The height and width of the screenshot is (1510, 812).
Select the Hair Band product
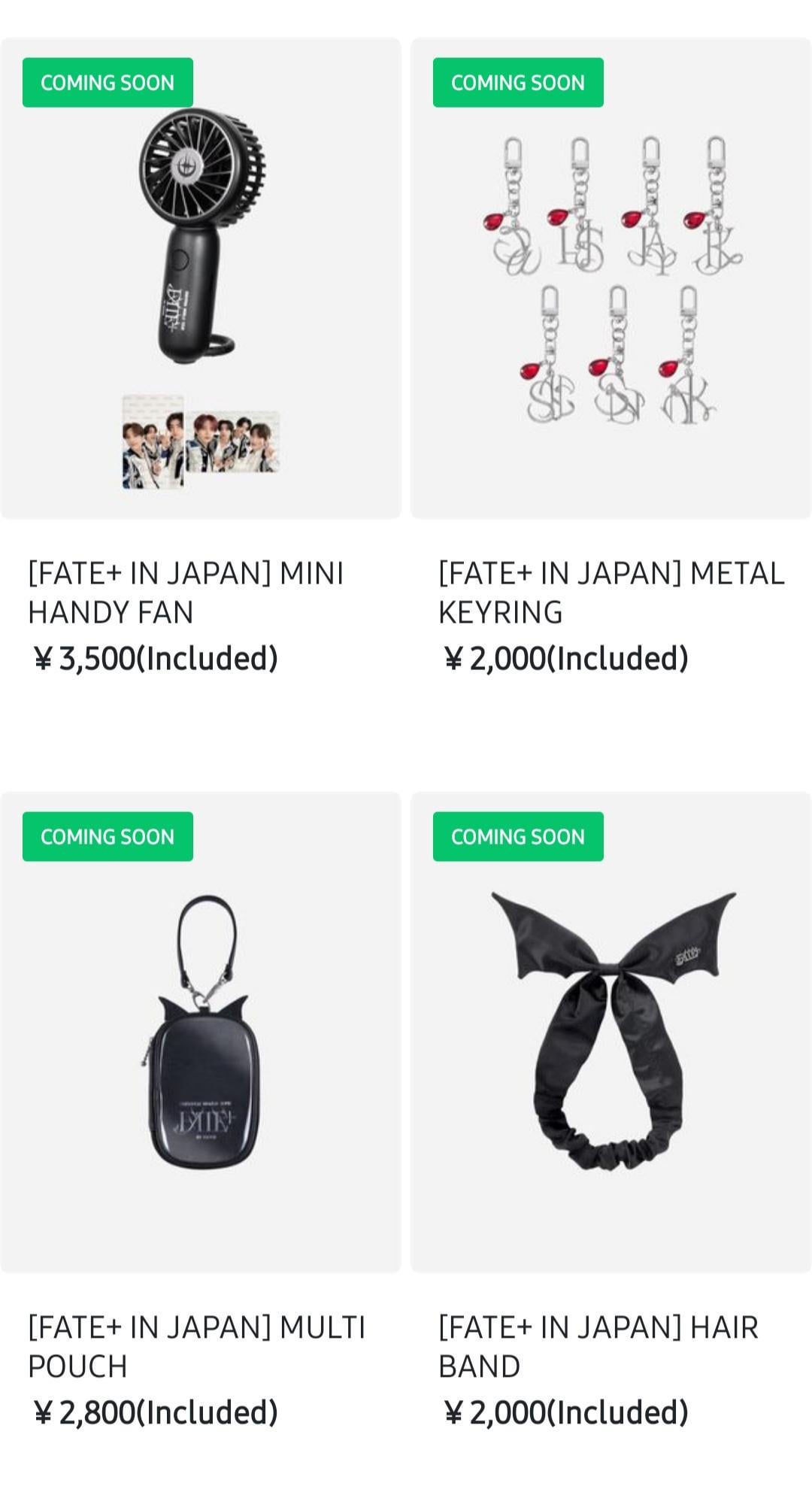pyautogui.click(x=611, y=1032)
